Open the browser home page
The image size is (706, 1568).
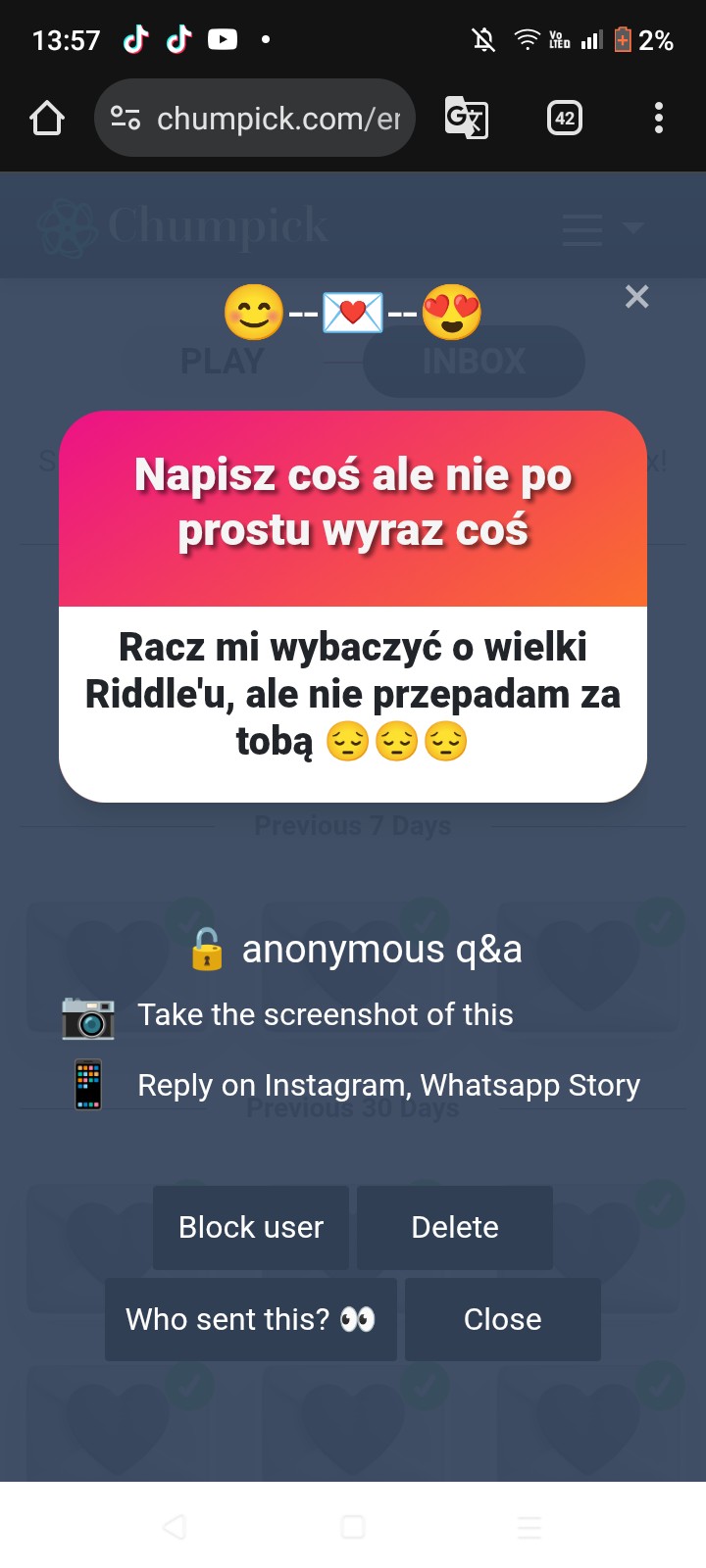coord(47,119)
